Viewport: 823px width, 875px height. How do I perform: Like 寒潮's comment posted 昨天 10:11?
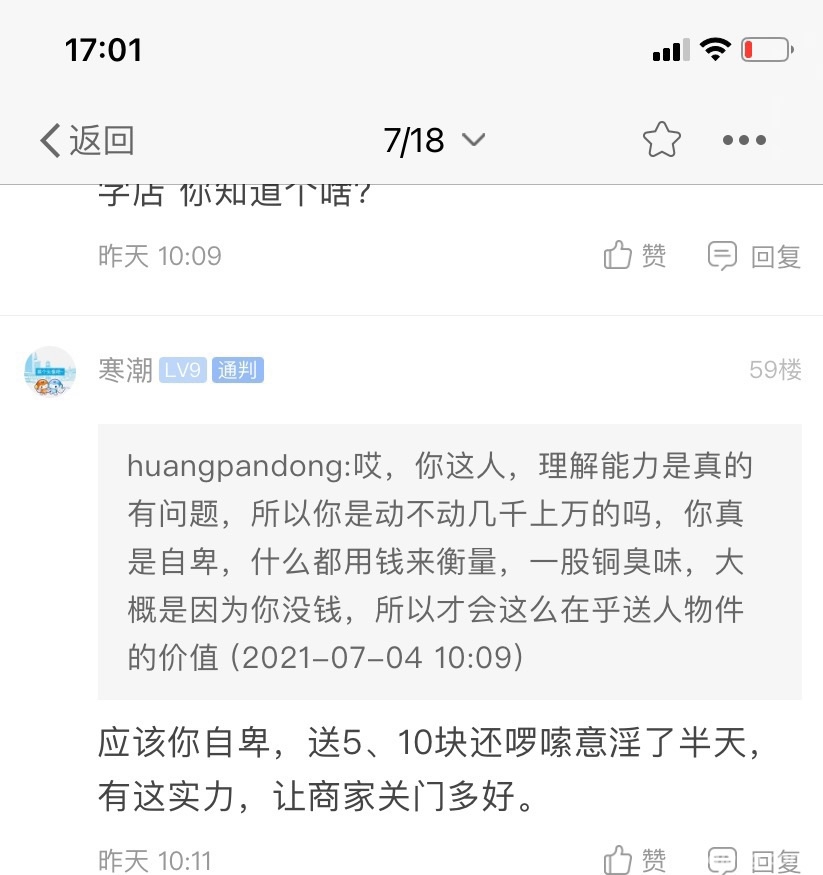pos(635,859)
